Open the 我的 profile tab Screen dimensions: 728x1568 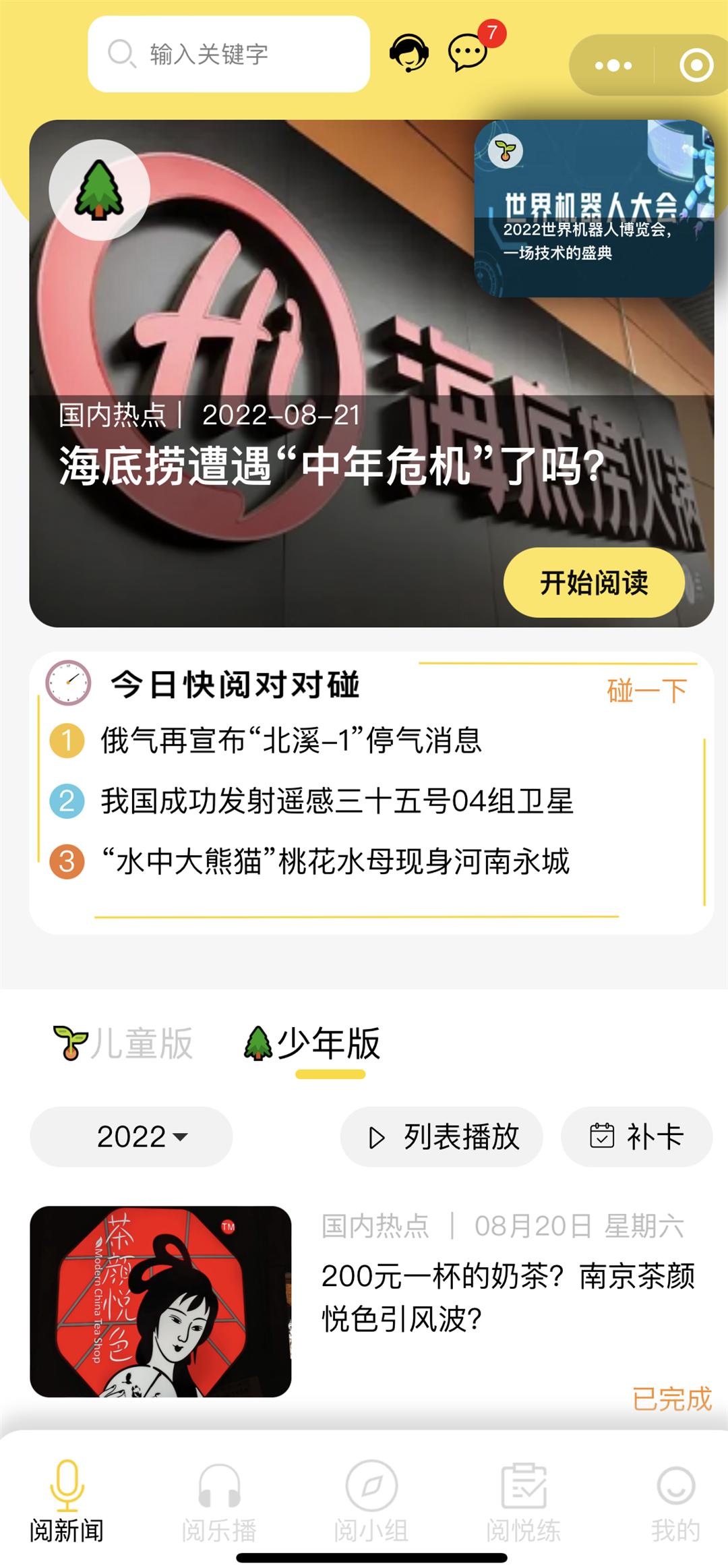[x=675, y=1501]
